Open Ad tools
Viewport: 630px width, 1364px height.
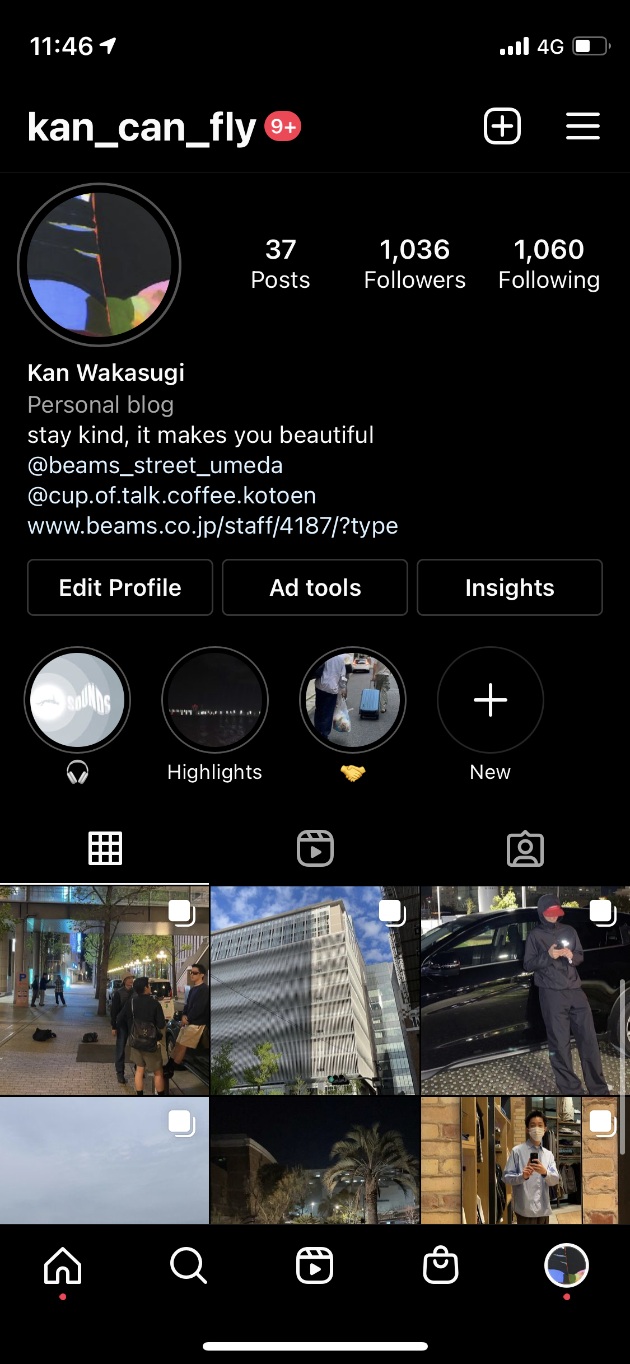[315, 587]
